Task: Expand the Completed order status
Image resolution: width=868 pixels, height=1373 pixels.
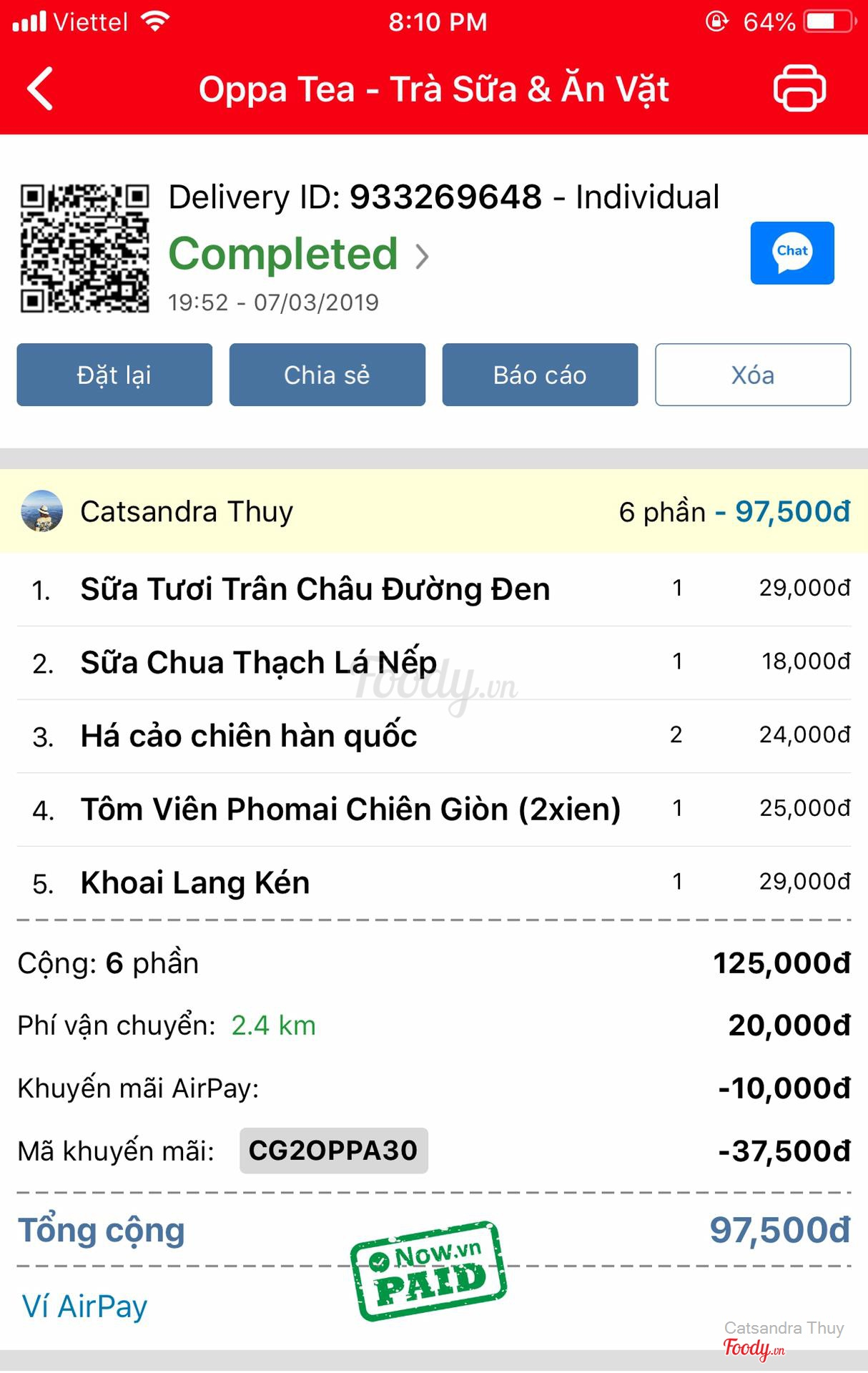Action: coord(299,255)
